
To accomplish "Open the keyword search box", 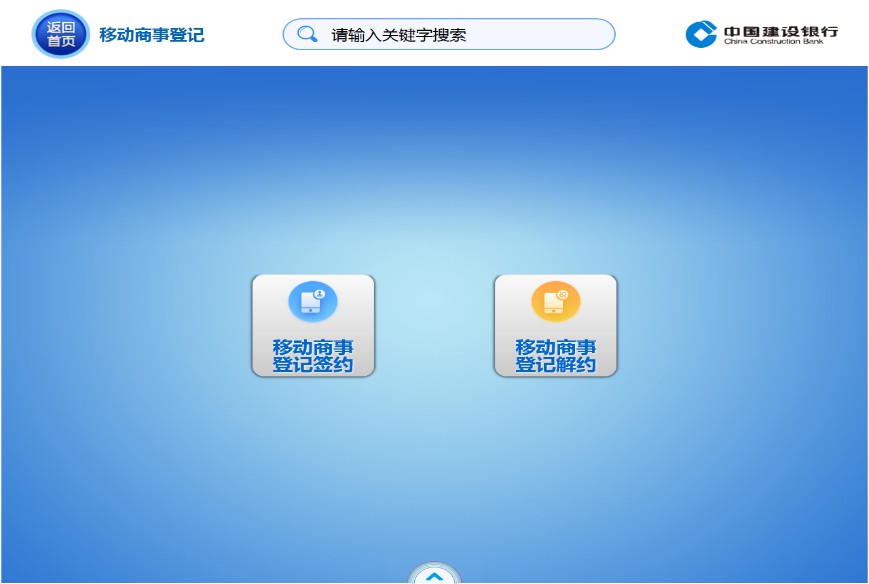I will pyautogui.click(x=449, y=35).
